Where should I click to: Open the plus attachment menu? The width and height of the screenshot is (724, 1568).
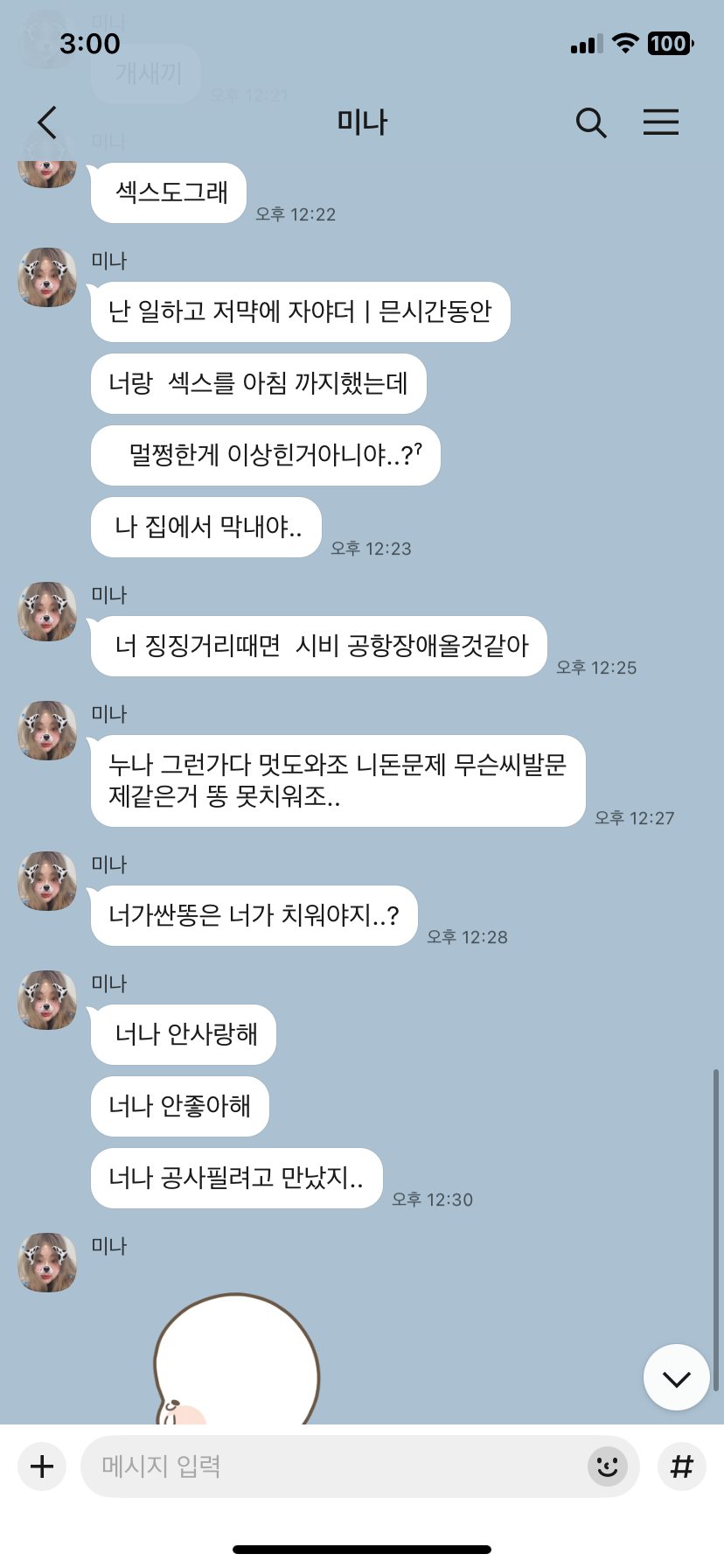42,1466
